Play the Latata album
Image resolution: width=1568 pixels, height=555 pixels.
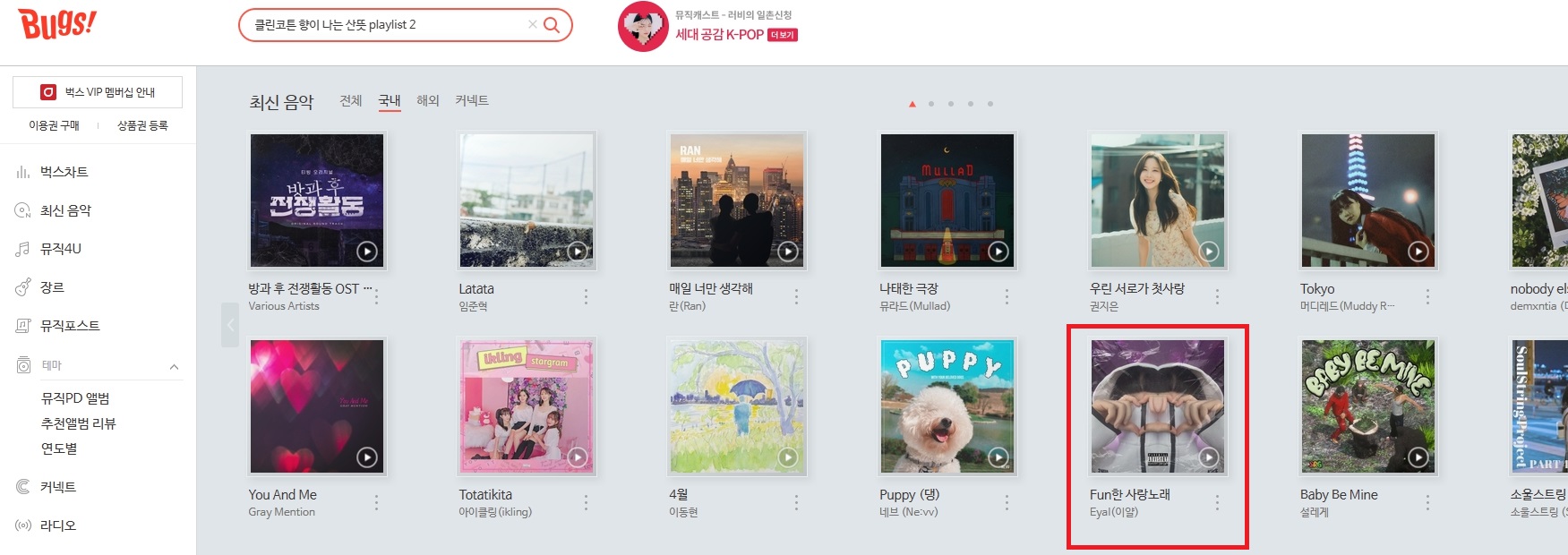[578, 252]
